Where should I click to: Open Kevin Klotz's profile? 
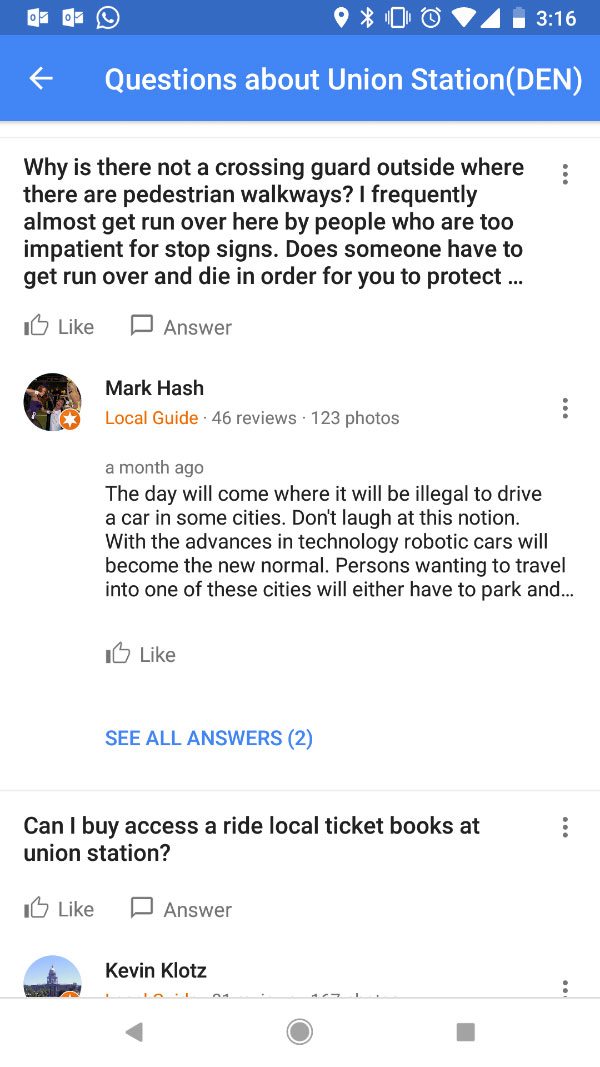coord(156,970)
